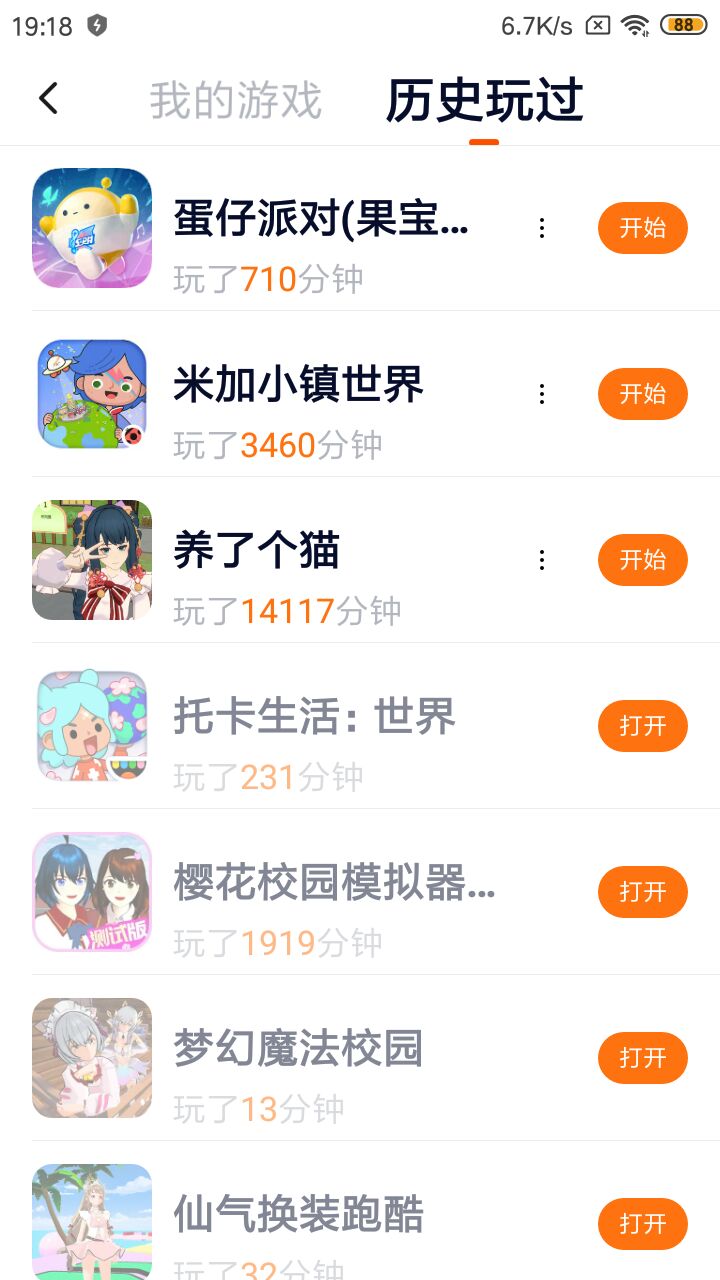Open 仙气换装跑酷 via 打开 button
Image resolution: width=720 pixels, height=1280 pixels.
(x=642, y=1224)
